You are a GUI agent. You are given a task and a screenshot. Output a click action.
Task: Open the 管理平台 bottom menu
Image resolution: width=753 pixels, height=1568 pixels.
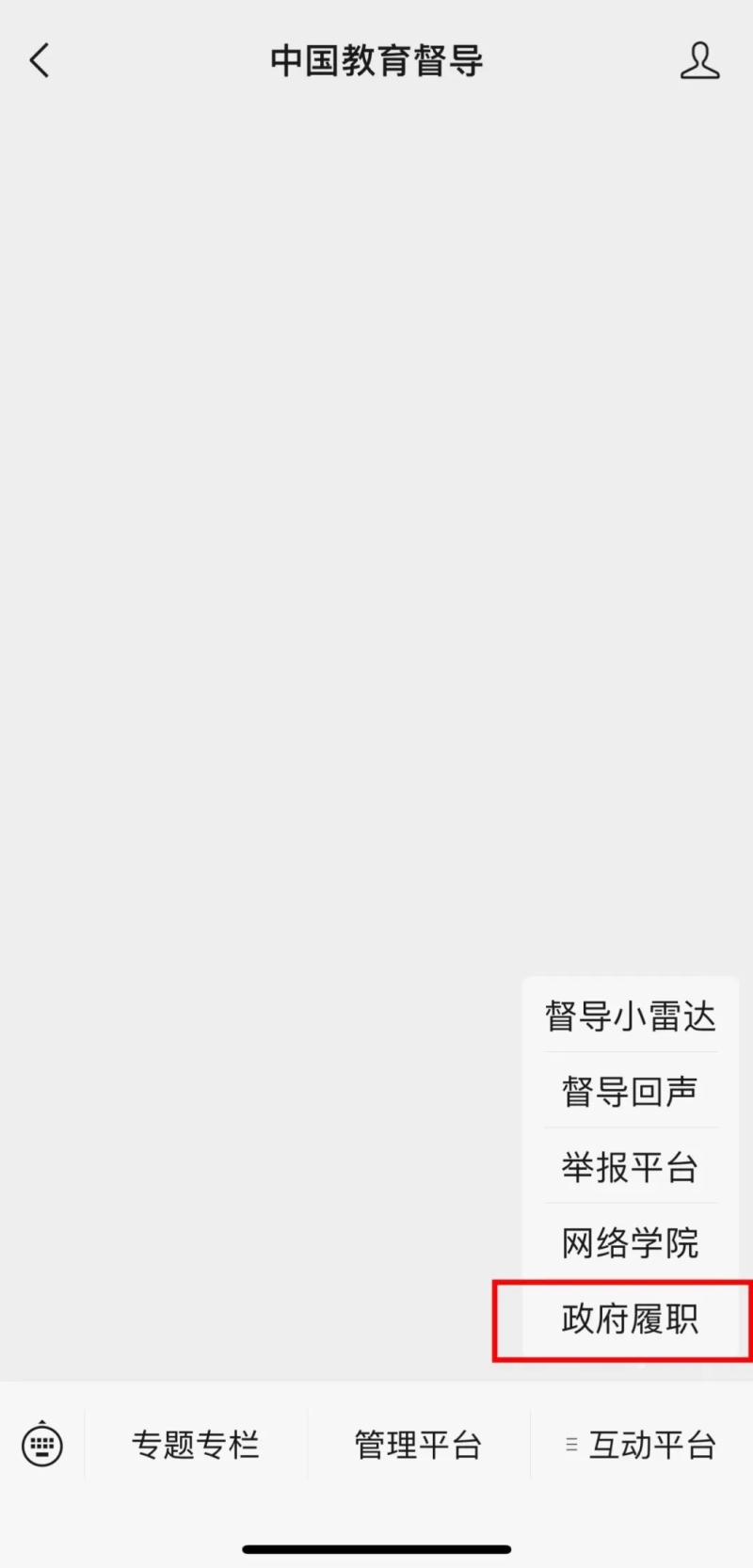coord(418,1445)
